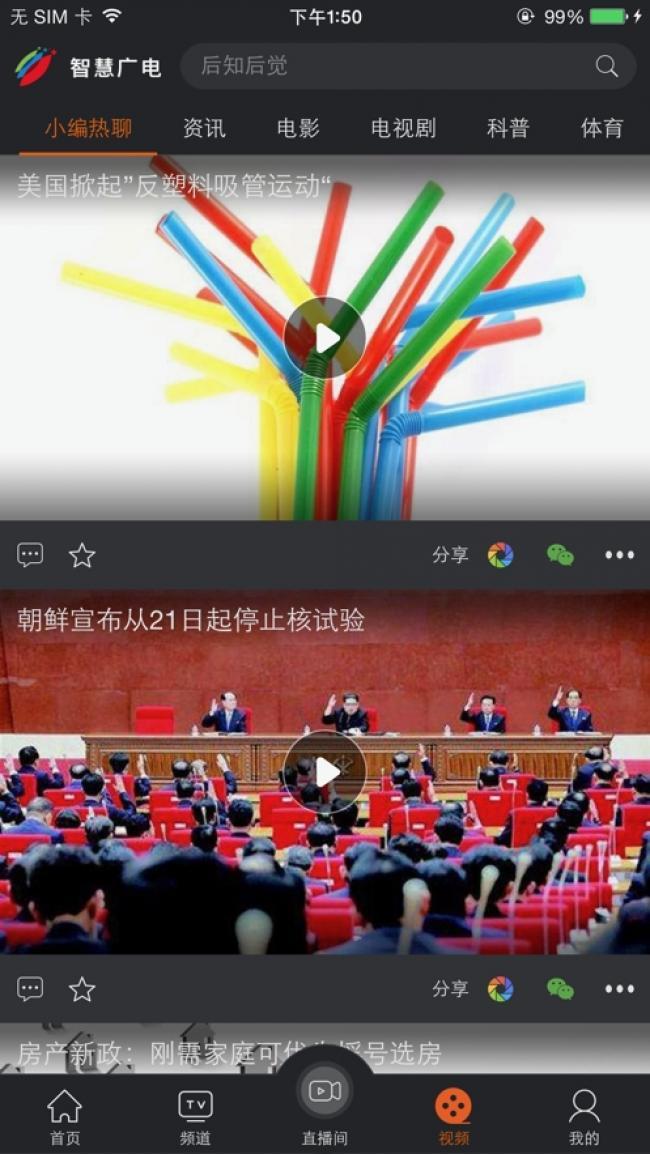
Task: Open the 科普 tab
Action: [x=508, y=128]
